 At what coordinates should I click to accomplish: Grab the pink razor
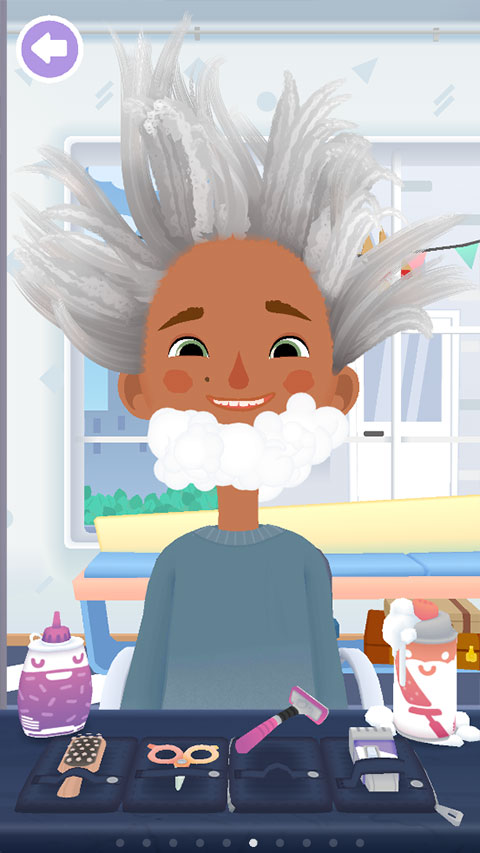(281, 719)
